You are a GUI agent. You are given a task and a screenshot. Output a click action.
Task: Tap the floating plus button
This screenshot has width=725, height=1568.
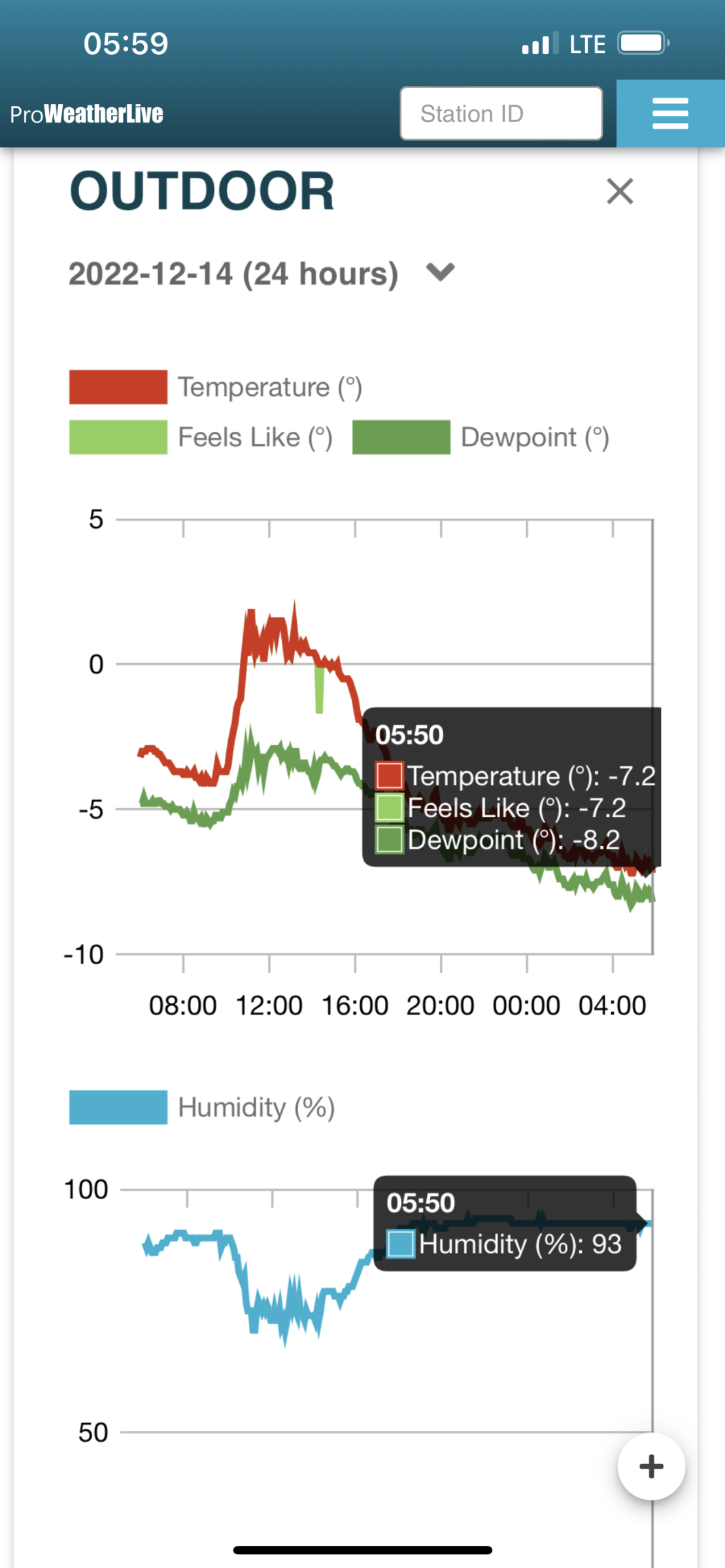[x=651, y=1467]
